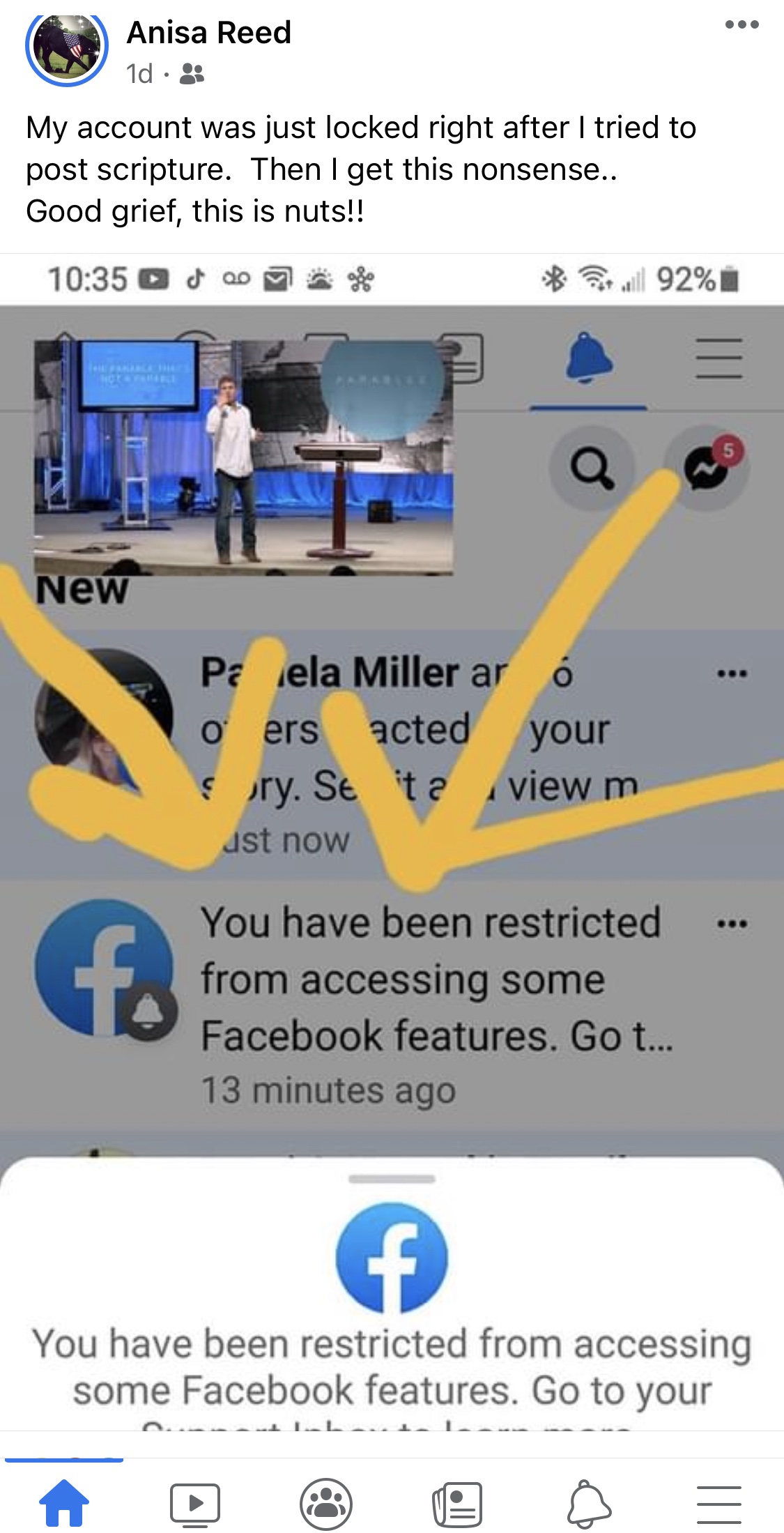Switch to the Video tab

pos(195,1504)
